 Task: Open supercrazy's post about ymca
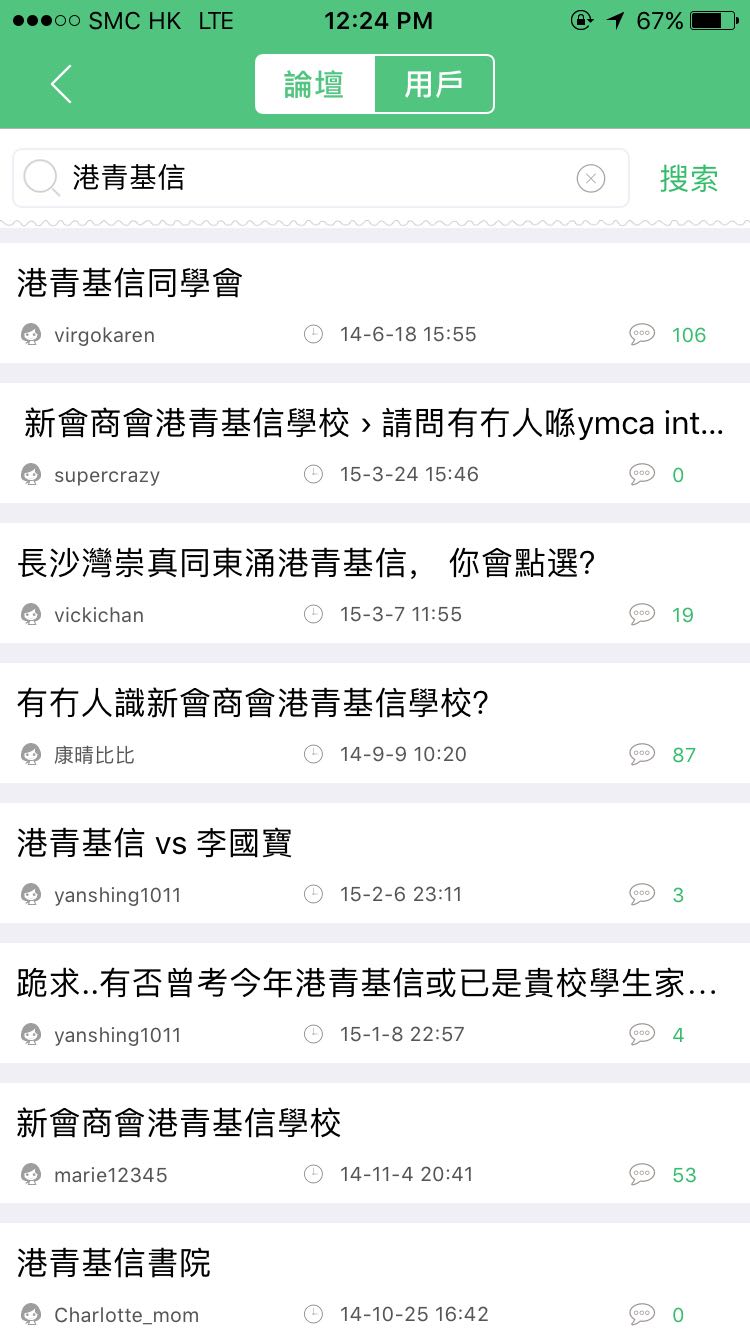coord(372,424)
